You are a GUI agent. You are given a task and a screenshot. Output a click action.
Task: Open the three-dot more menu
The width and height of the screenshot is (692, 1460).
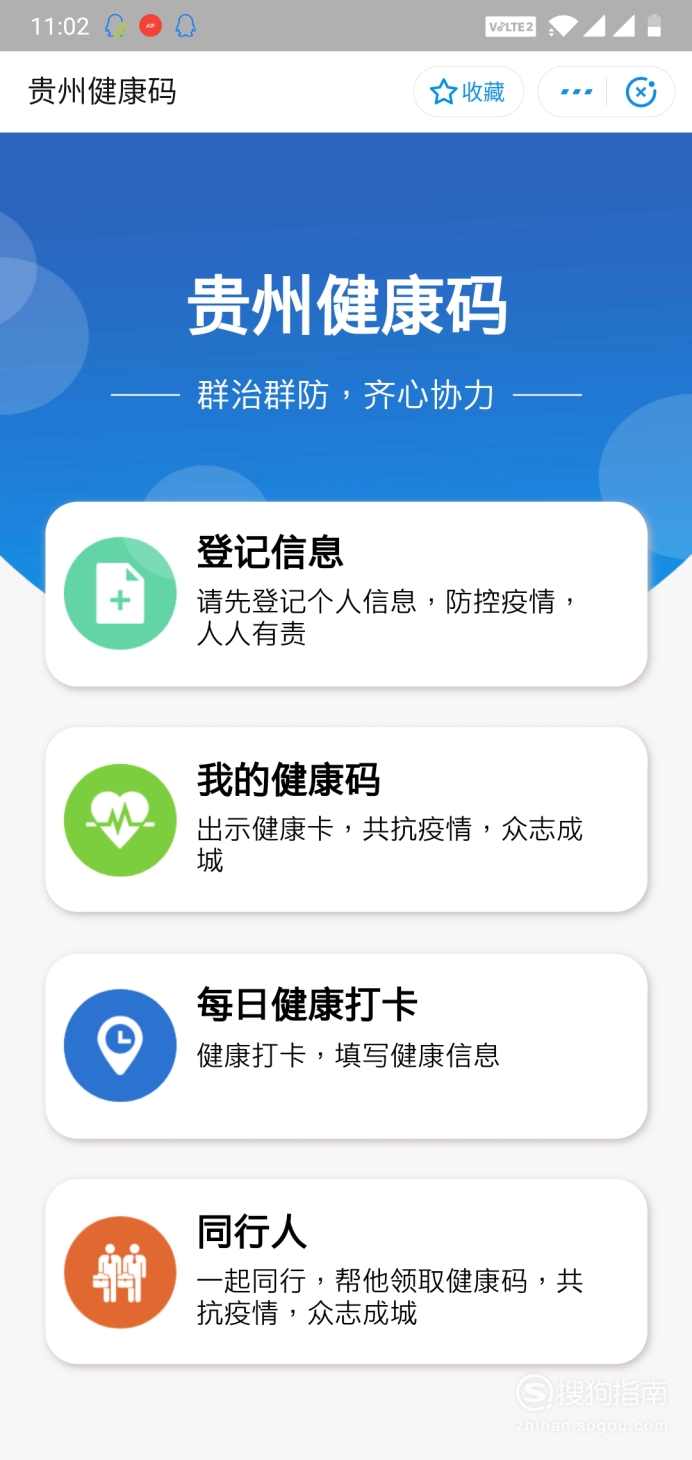(576, 92)
